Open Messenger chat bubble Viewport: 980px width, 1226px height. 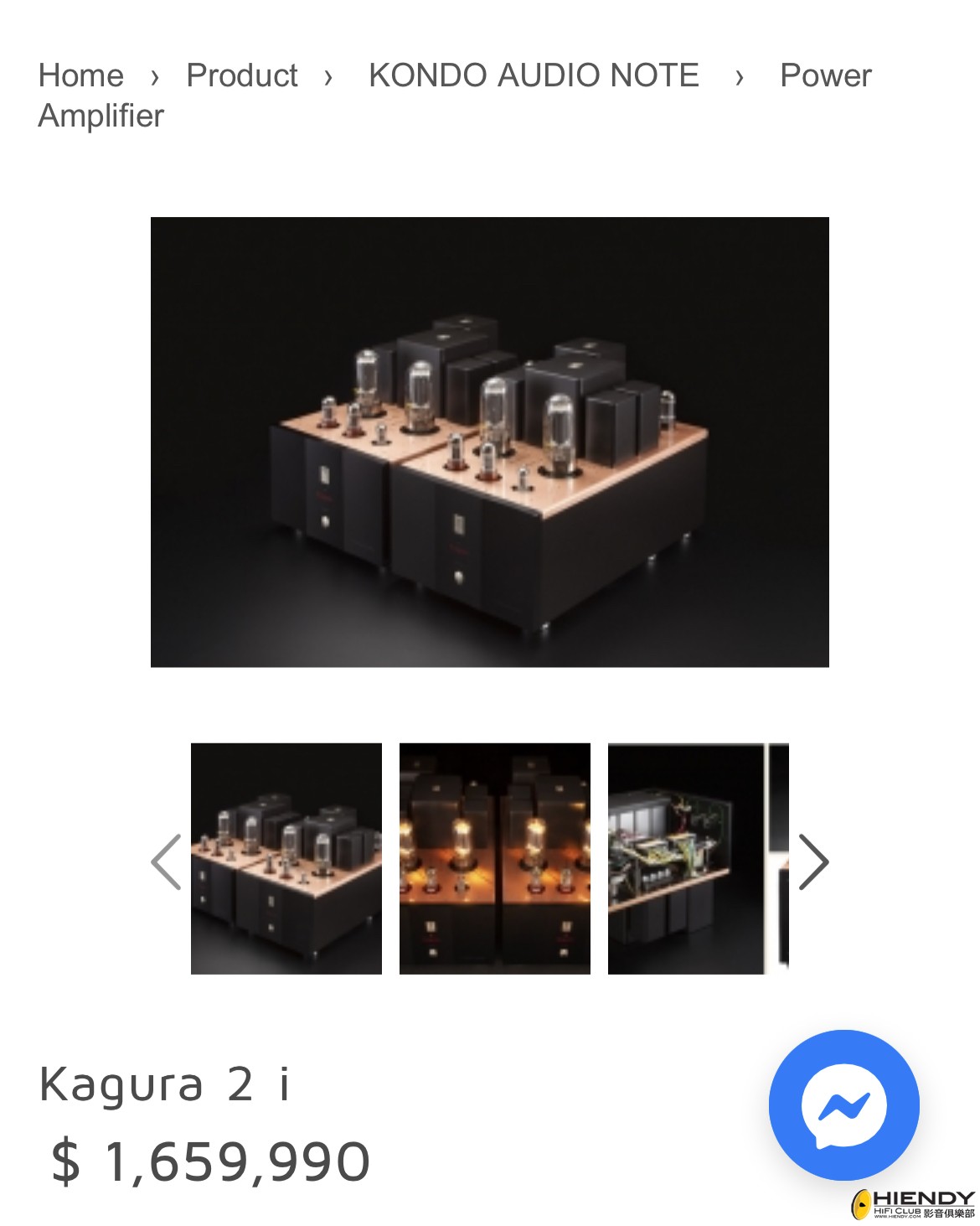pos(843,1104)
